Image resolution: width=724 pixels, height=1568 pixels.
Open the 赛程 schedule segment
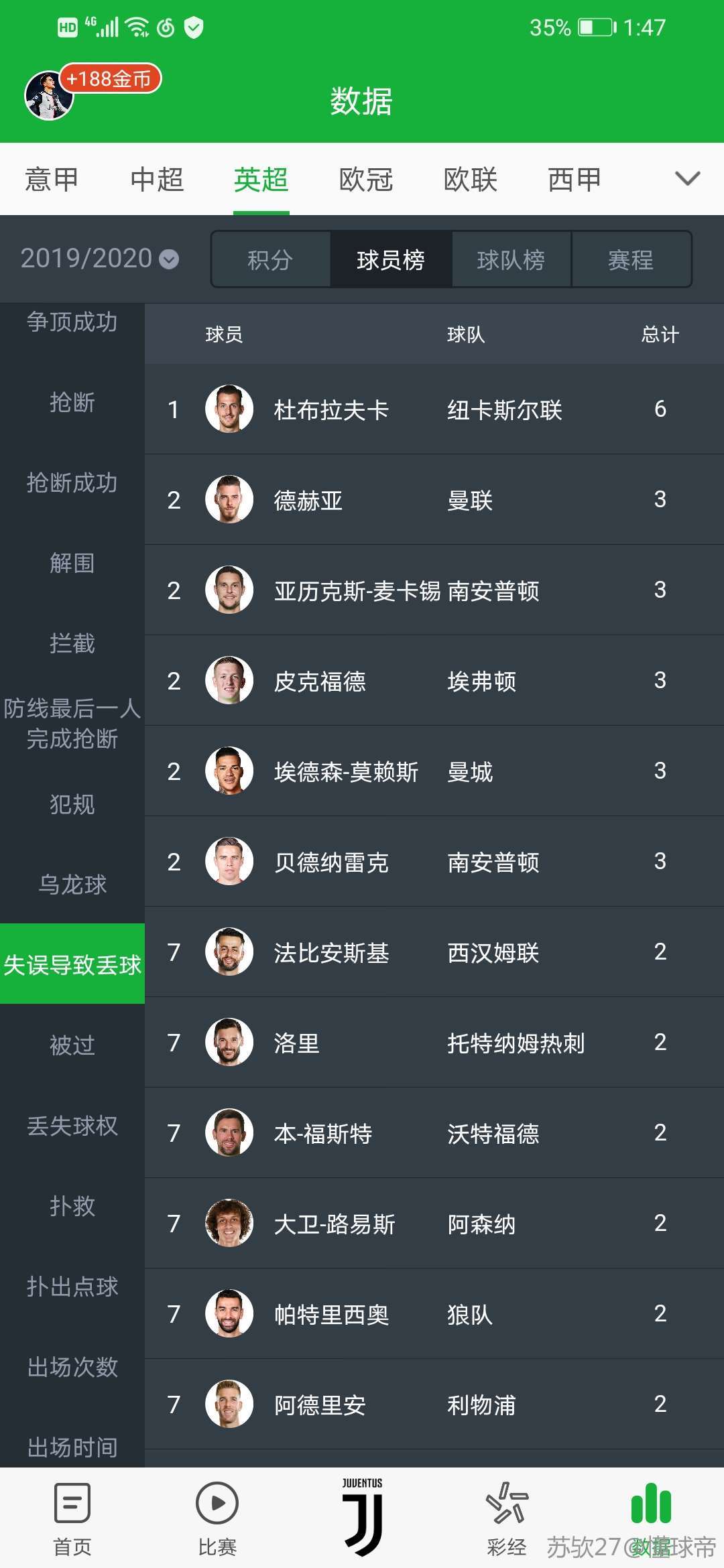pyautogui.click(x=631, y=260)
